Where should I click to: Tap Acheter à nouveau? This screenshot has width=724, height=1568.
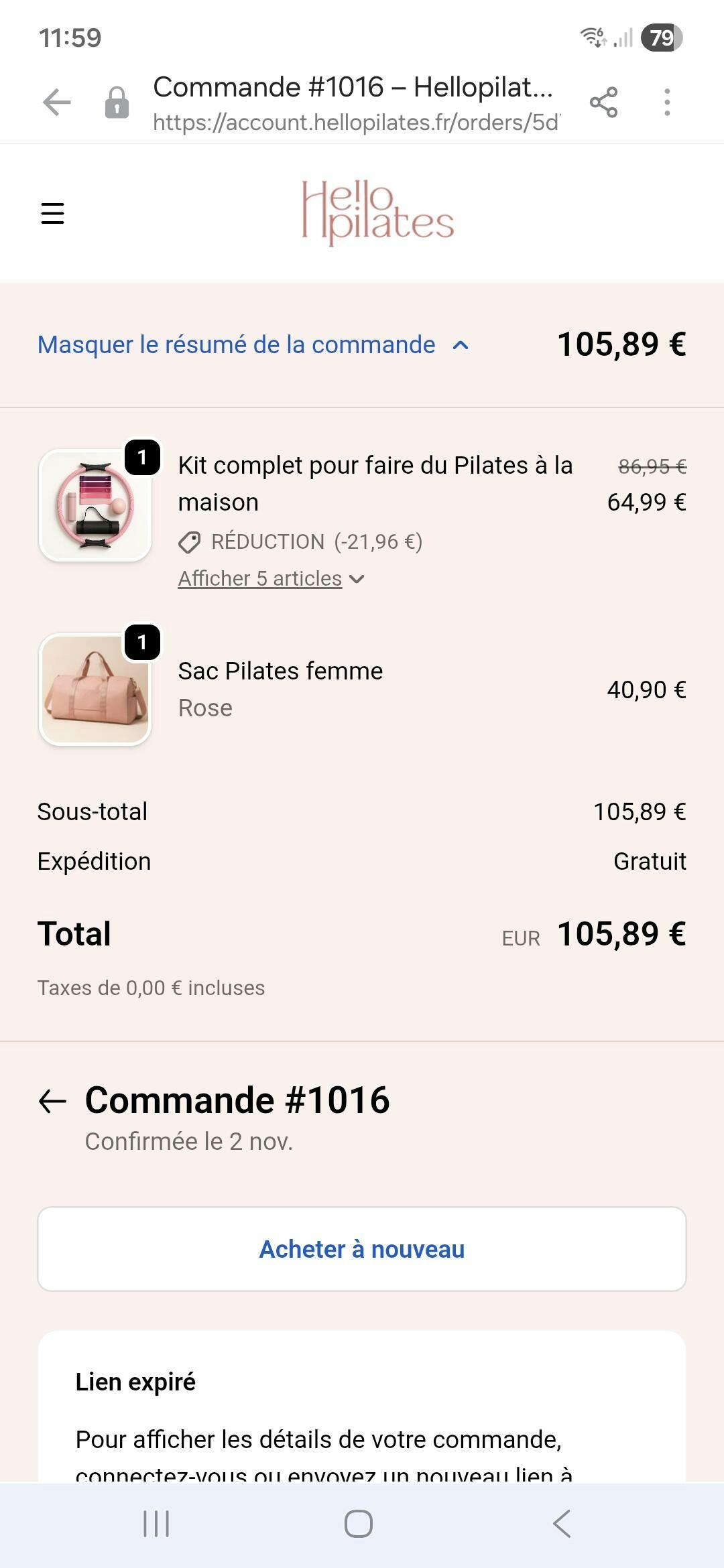pyautogui.click(x=362, y=1249)
